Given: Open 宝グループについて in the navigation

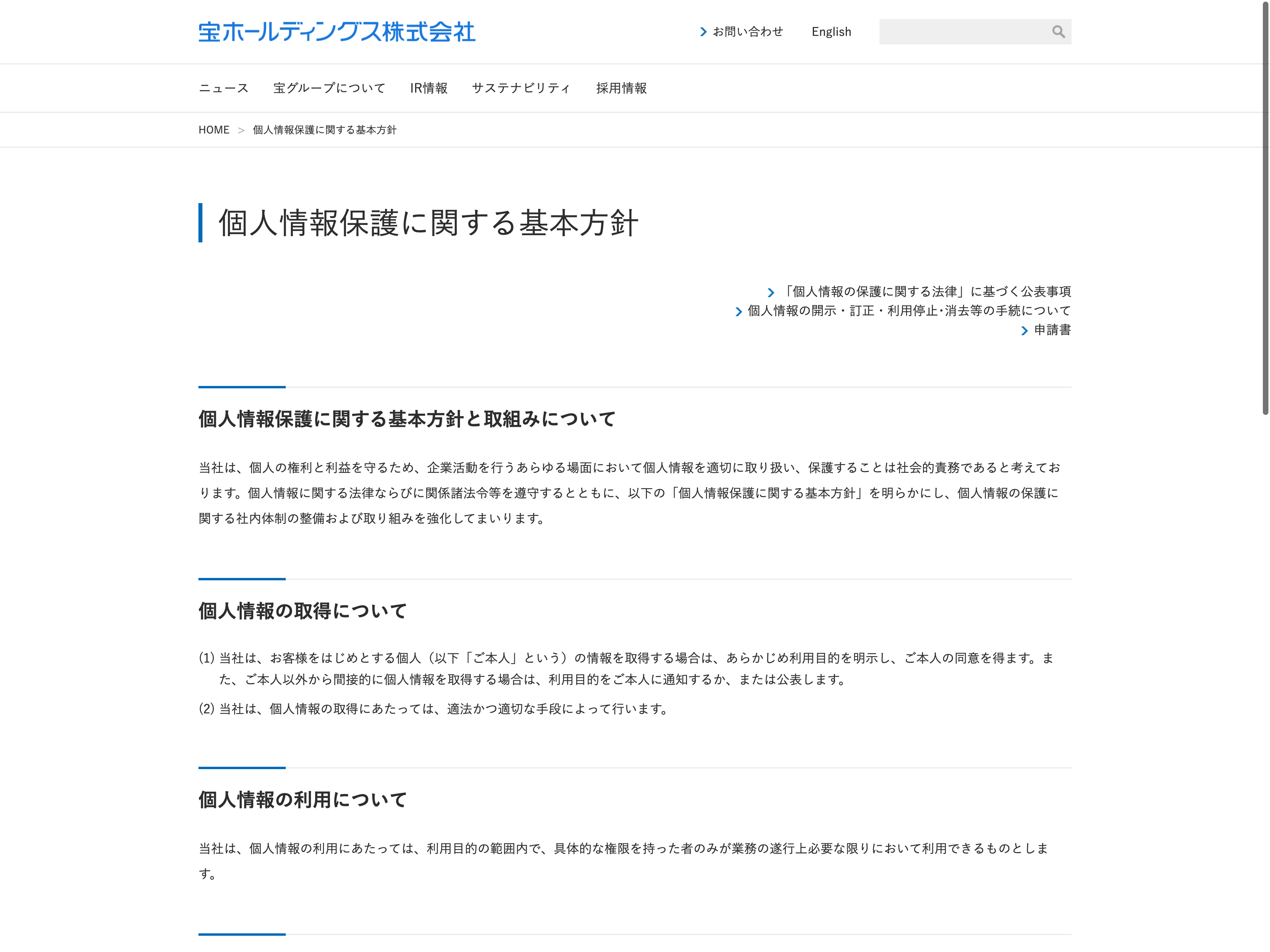Looking at the screenshot, I should pyautogui.click(x=329, y=88).
